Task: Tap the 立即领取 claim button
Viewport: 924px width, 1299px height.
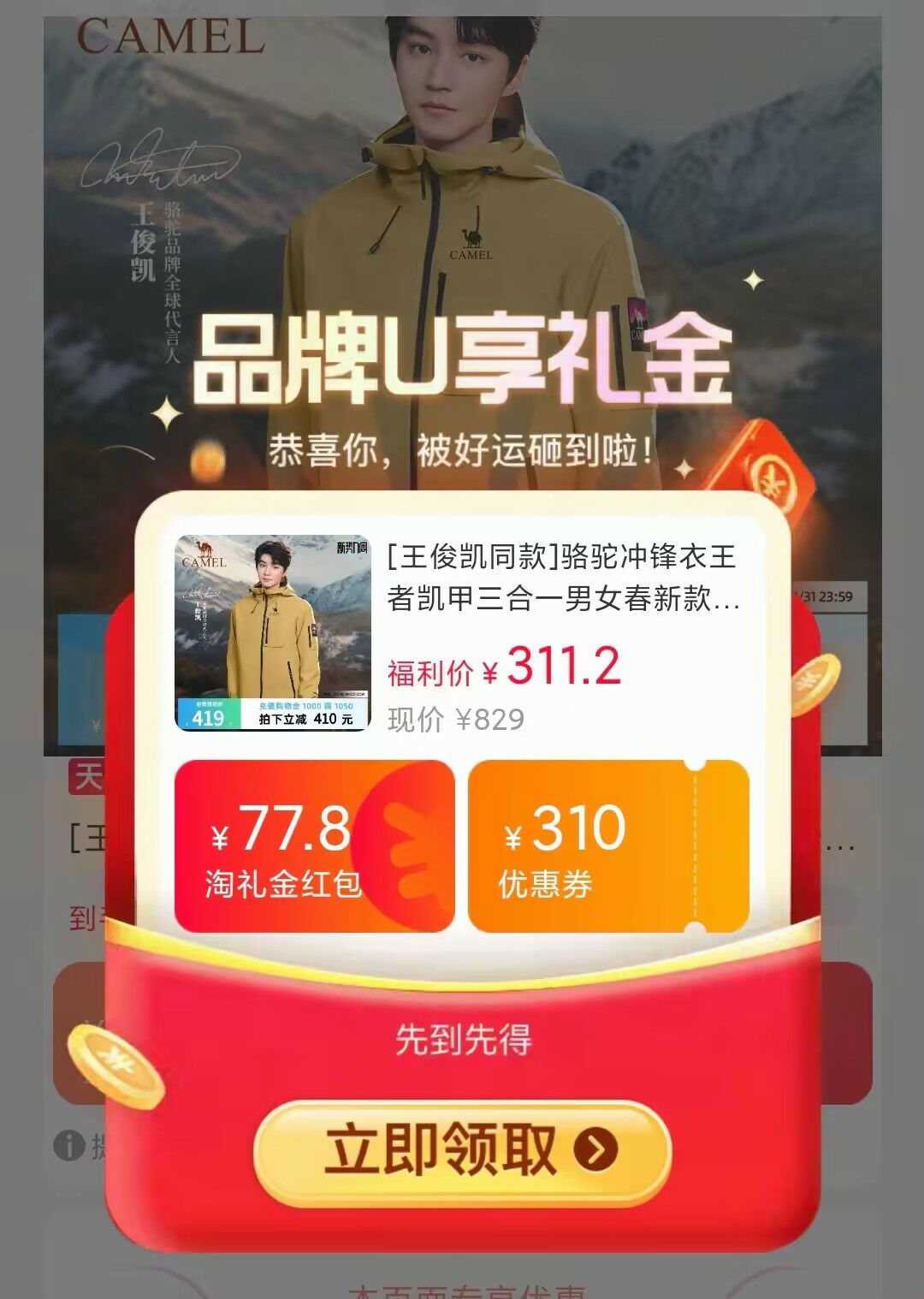Action: [x=462, y=1151]
